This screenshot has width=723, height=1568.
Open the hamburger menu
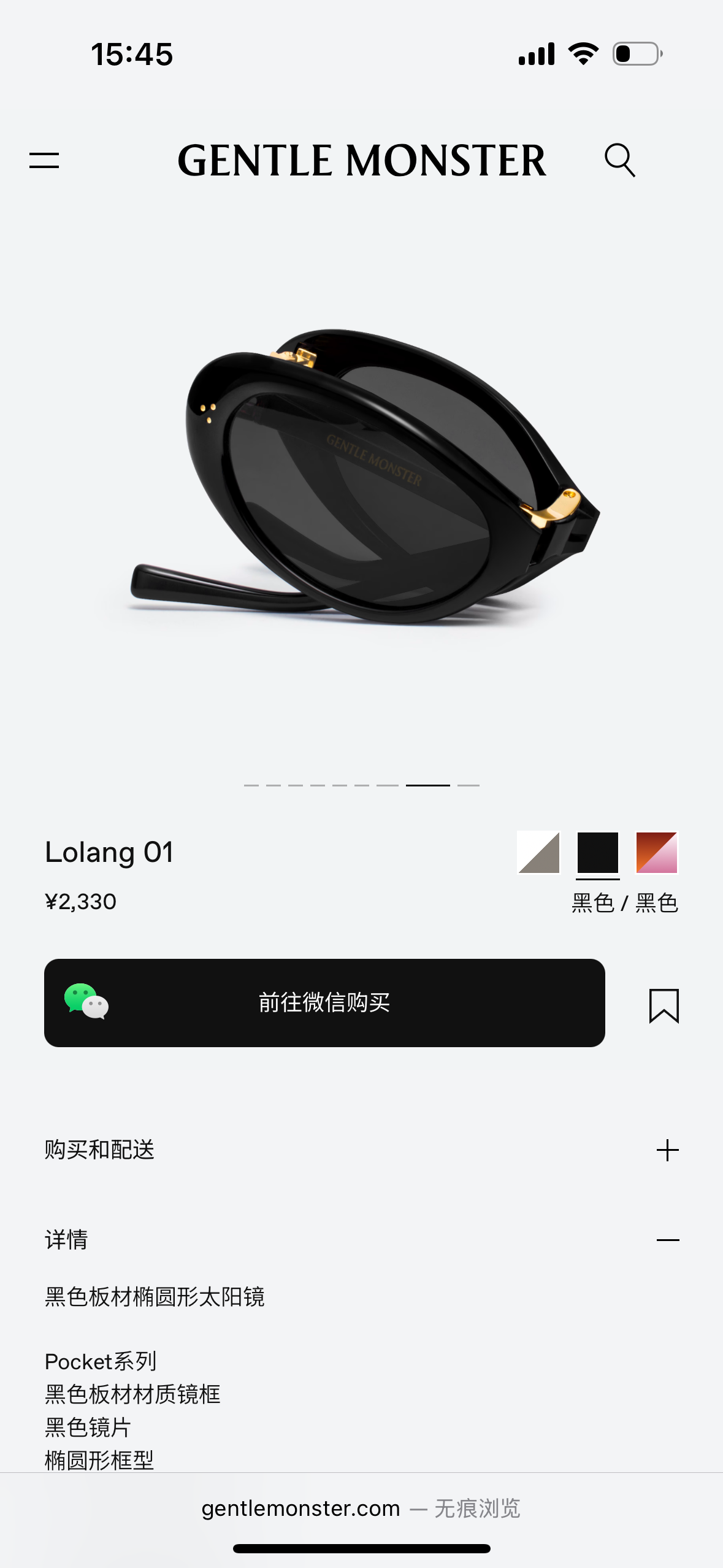pyautogui.click(x=44, y=161)
